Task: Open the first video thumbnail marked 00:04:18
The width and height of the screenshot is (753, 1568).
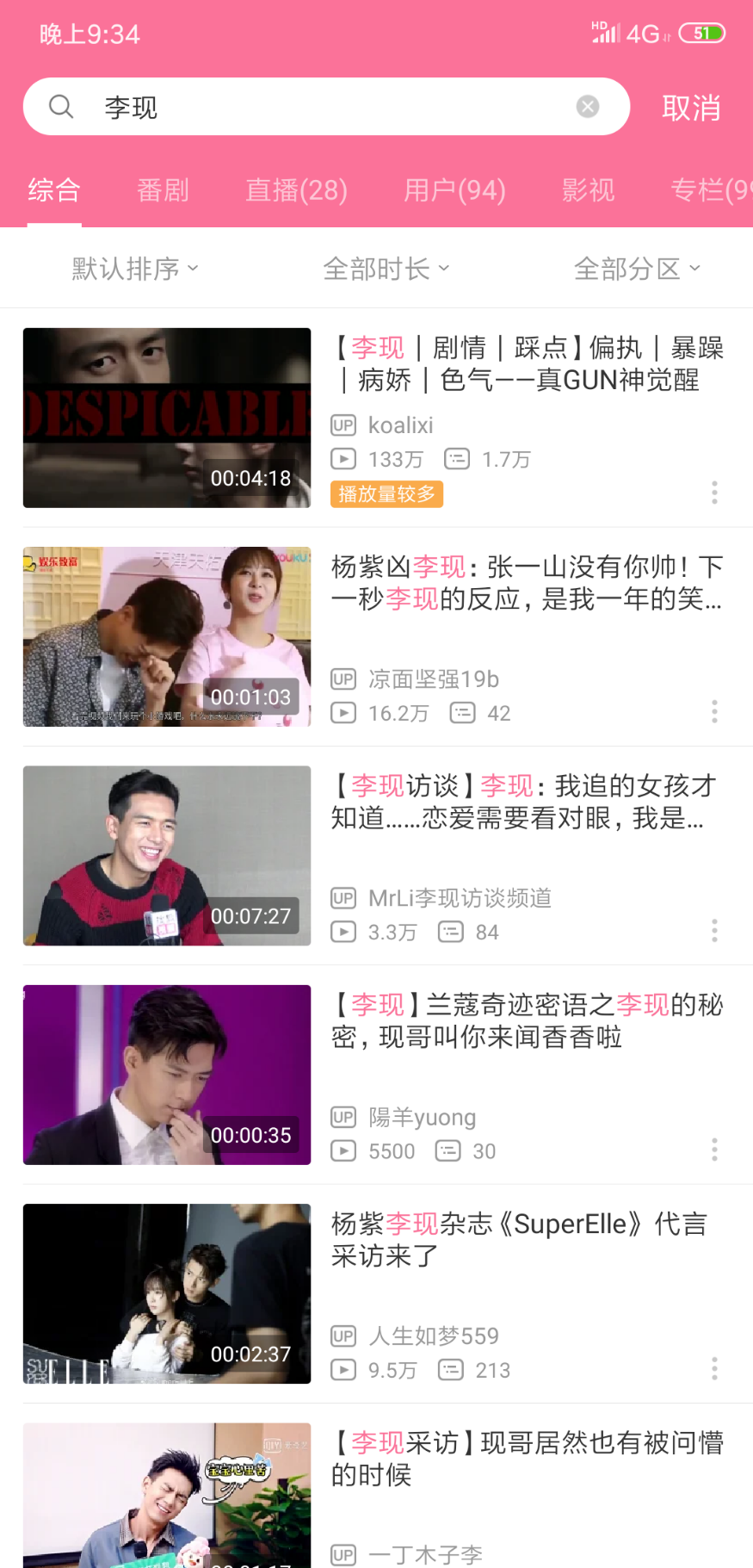Action: 167,418
